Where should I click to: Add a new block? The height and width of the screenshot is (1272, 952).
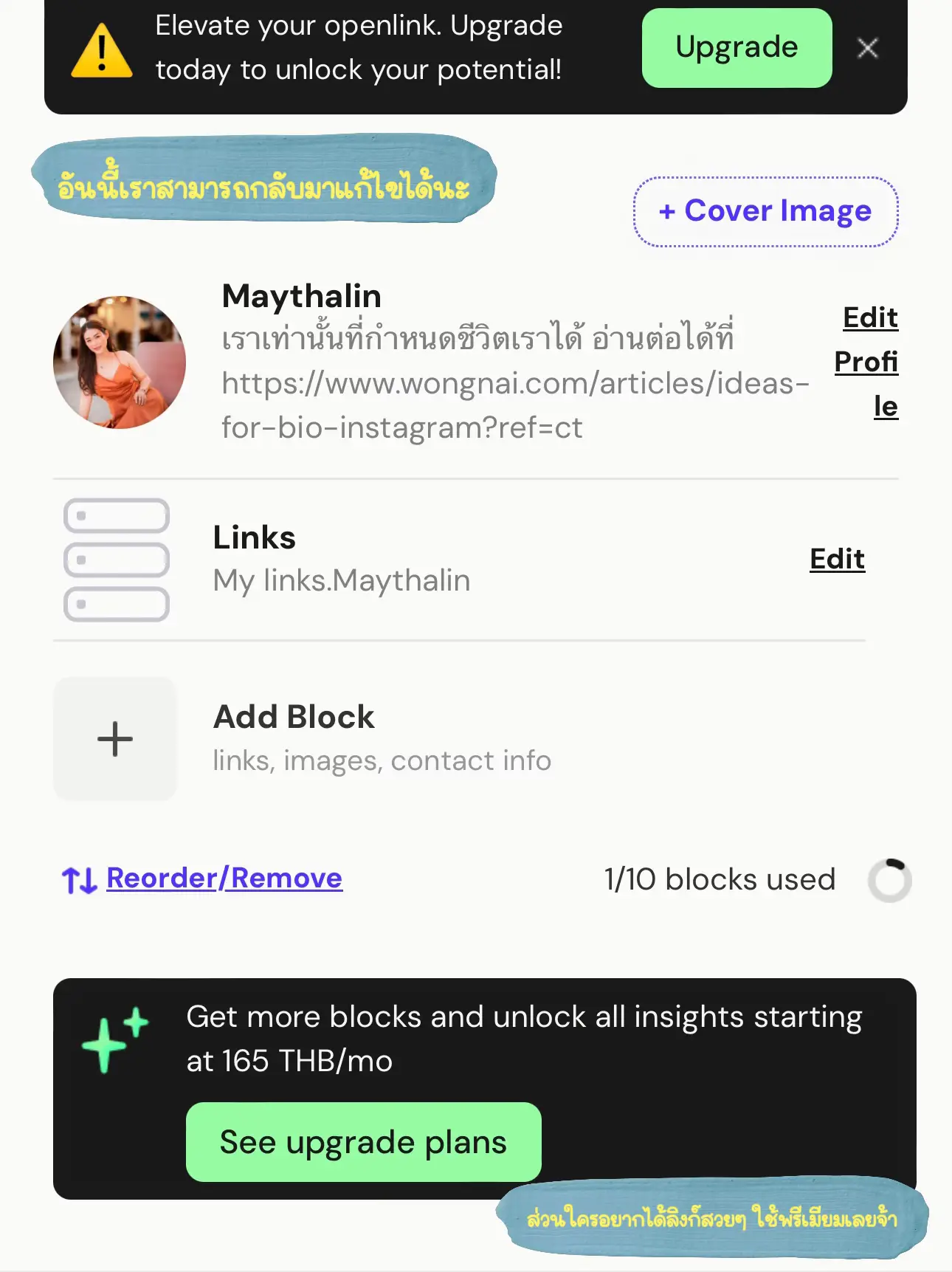point(115,739)
